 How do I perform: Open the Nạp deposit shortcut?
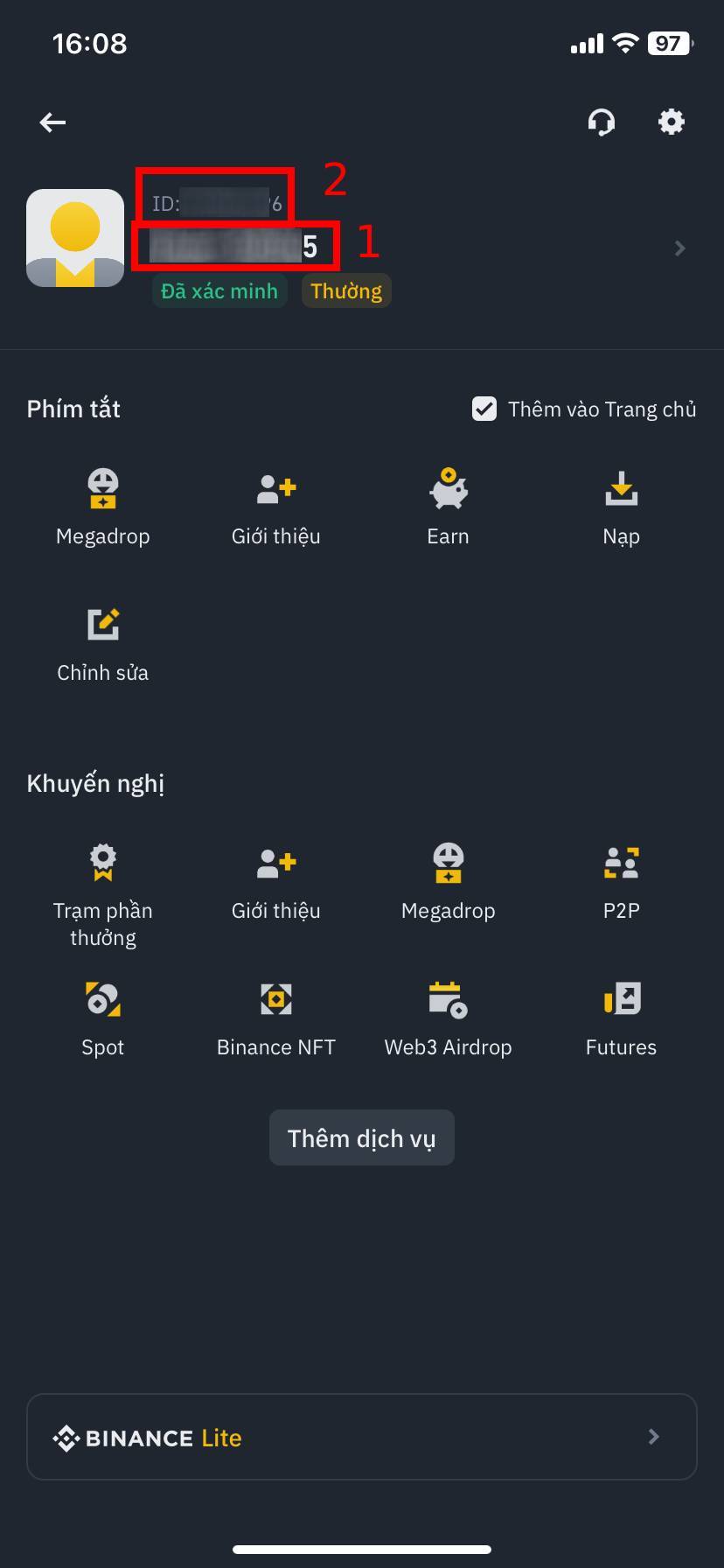[621, 507]
